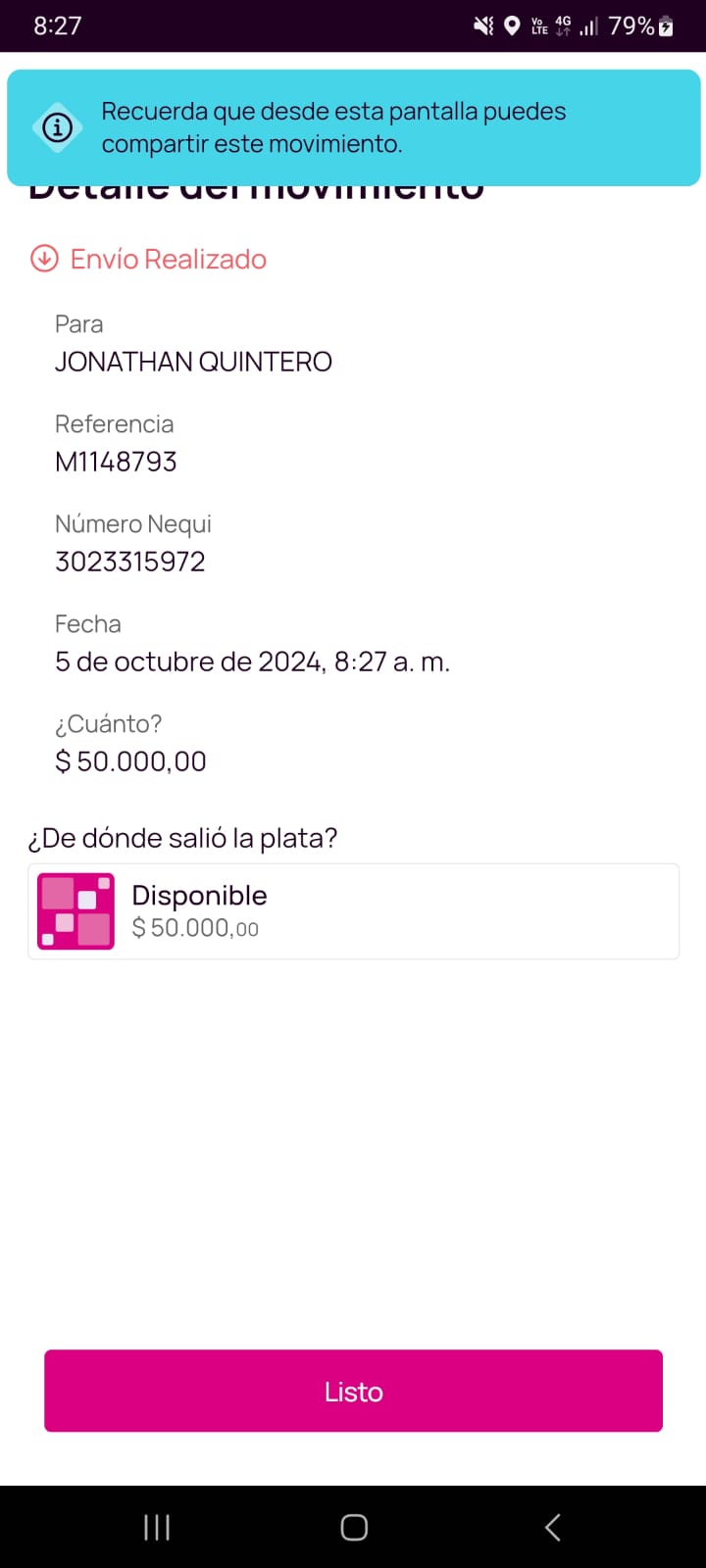Screen dimensions: 706x1568
Task: Go to the home screen
Action: (354, 1527)
